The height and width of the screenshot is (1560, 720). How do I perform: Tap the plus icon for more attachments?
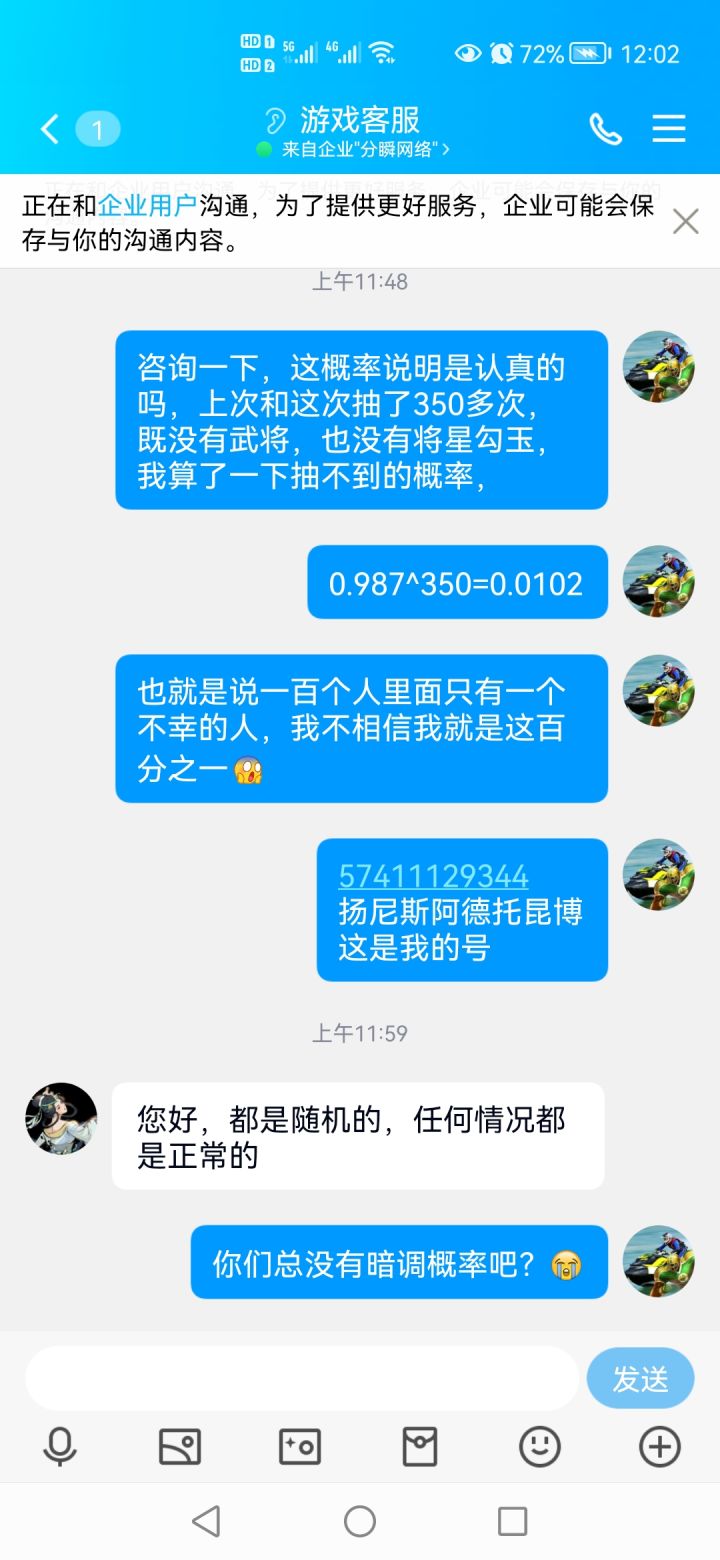coord(658,1446)
